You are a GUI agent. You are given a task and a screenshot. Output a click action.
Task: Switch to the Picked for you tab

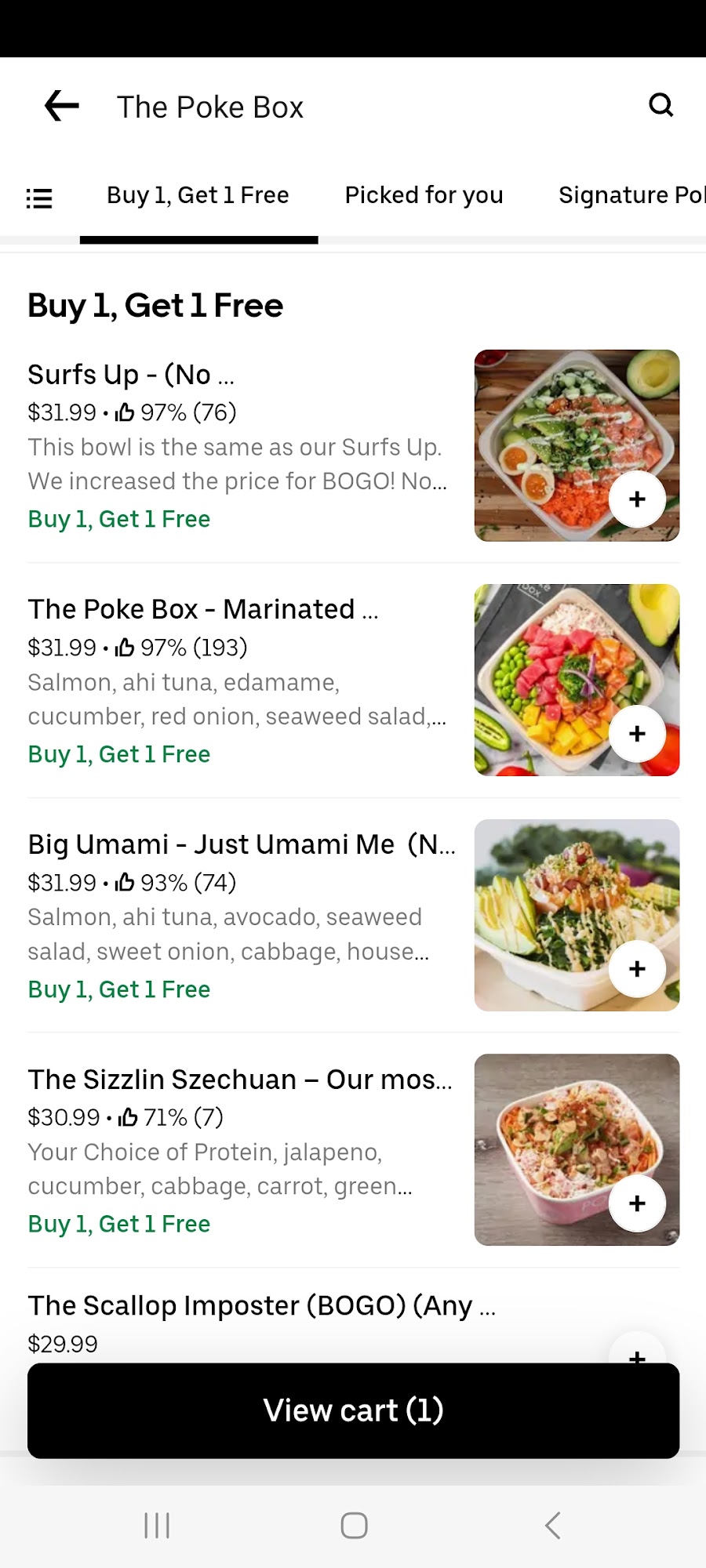[424, 195]
